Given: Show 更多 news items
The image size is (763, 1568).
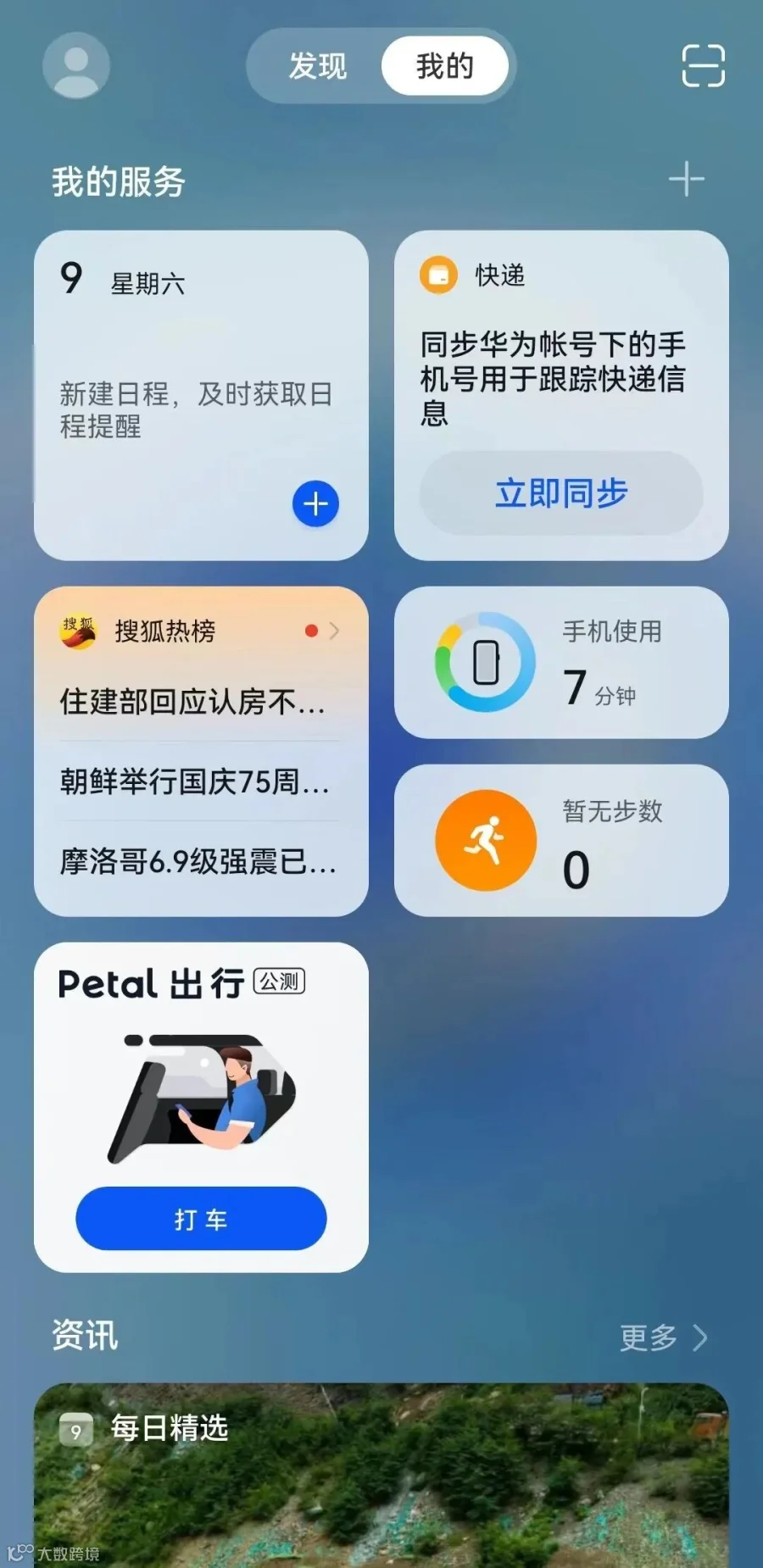Looking at the screenshot, I should 663,1337.
